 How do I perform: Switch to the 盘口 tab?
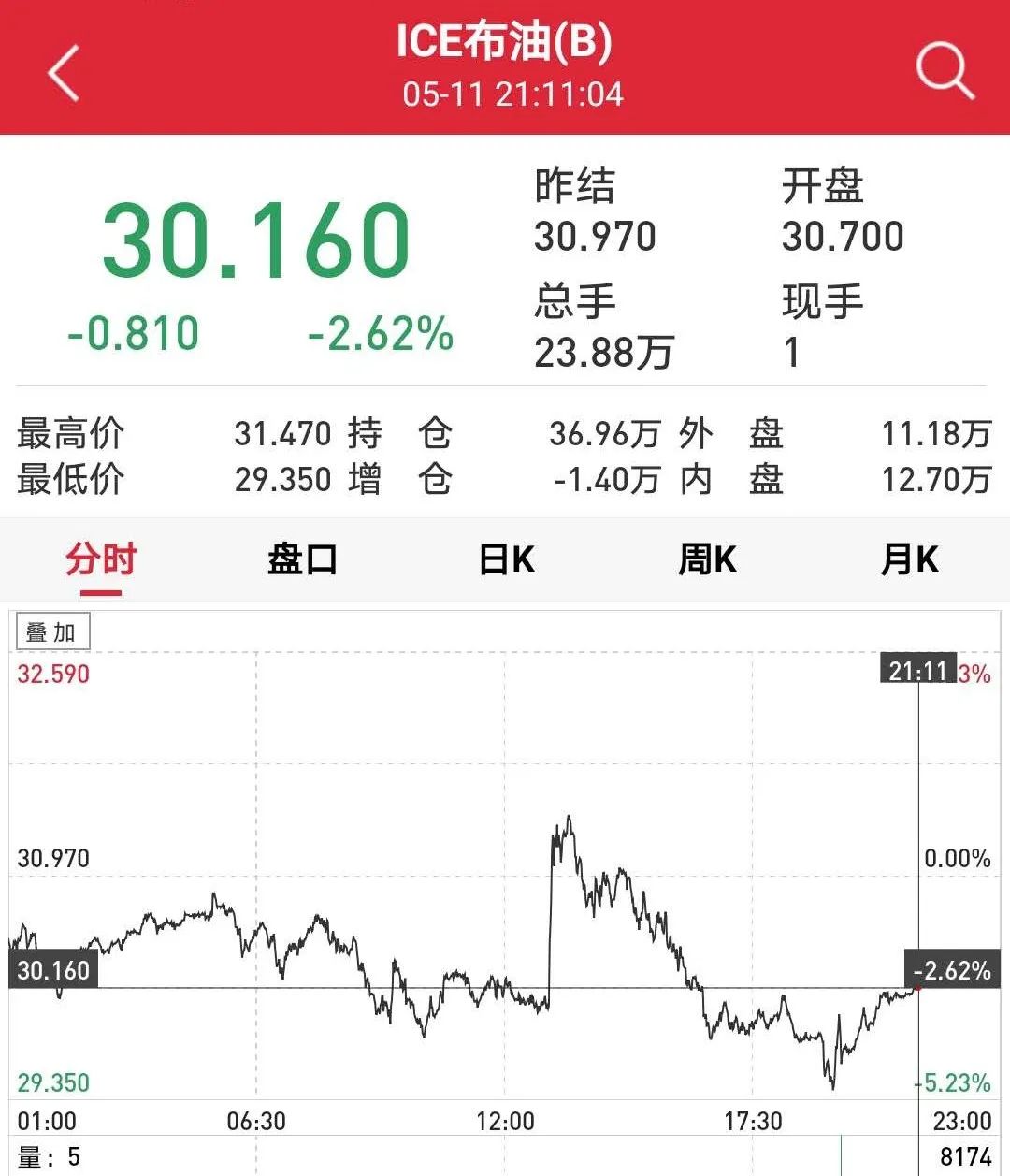click(x=302, y=559)
